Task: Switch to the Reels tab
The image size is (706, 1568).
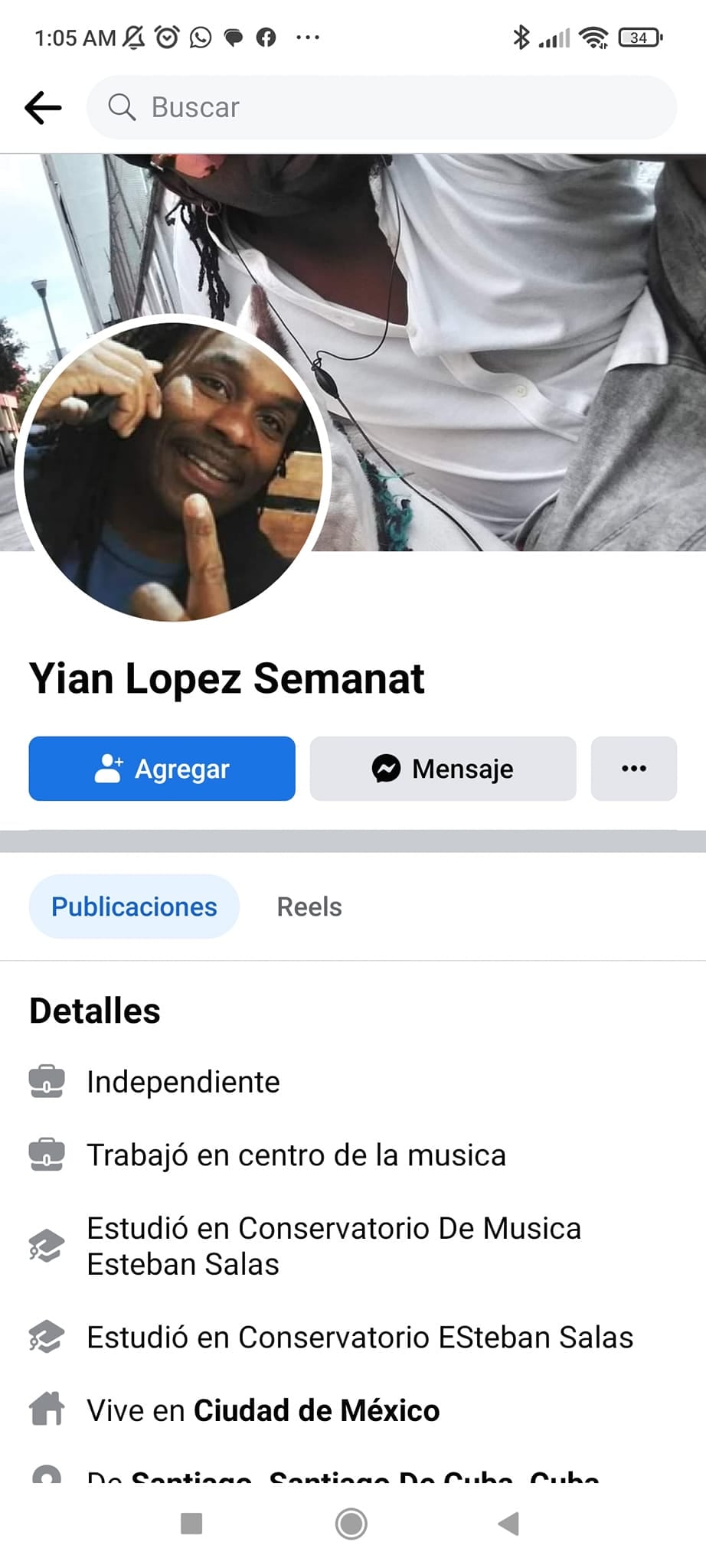Action: click(309, 906)
